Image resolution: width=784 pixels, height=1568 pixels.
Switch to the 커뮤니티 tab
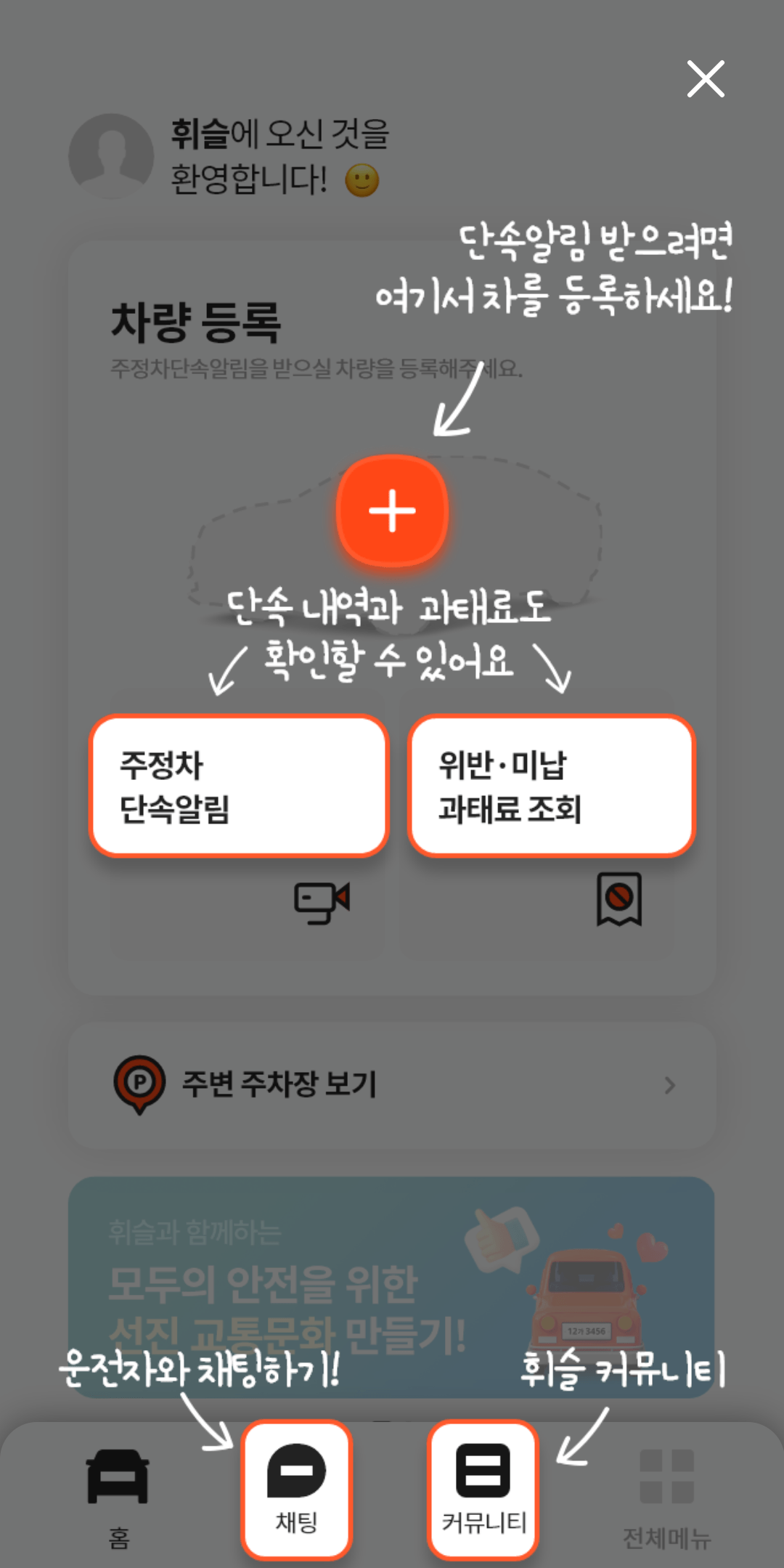(x=483, y=1489)
